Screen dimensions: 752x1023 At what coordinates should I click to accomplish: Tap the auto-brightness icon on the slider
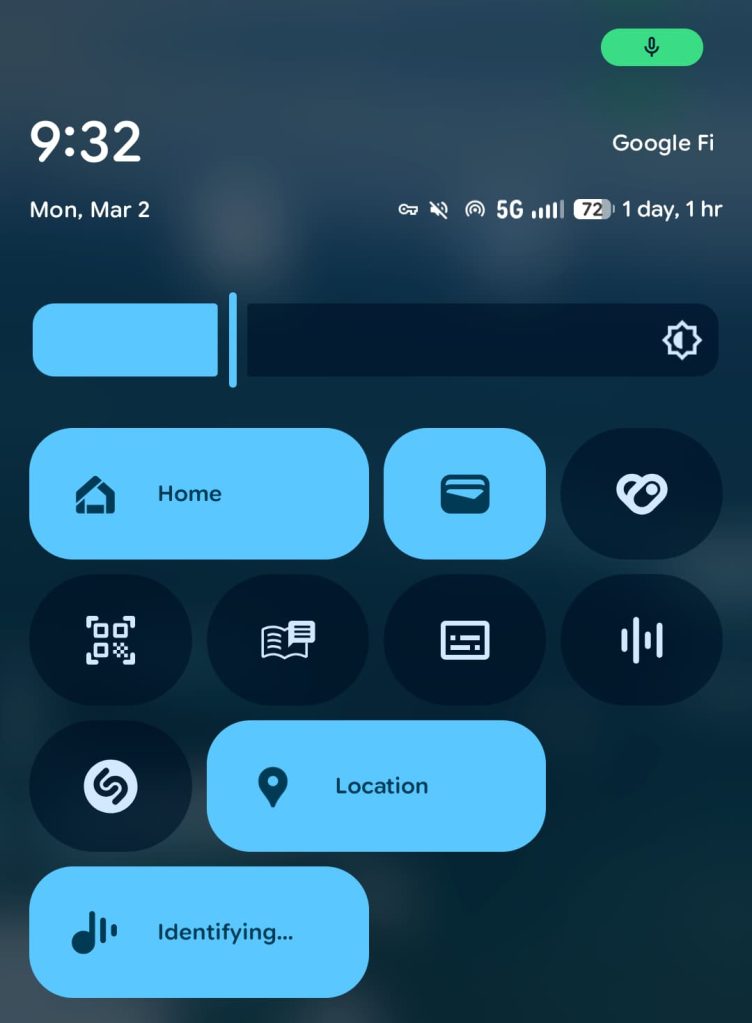(681, 341)
